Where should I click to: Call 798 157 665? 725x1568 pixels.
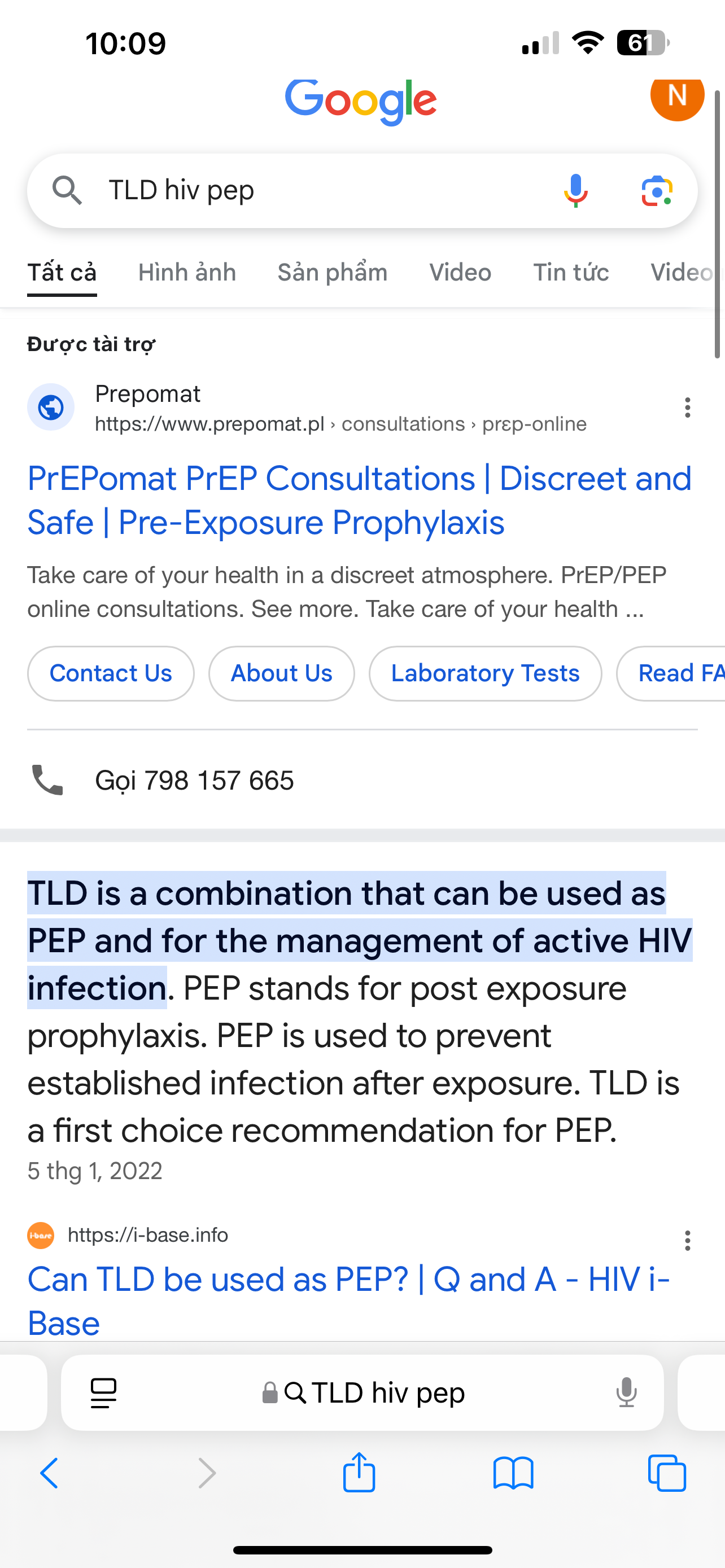(x=195, y=781)
